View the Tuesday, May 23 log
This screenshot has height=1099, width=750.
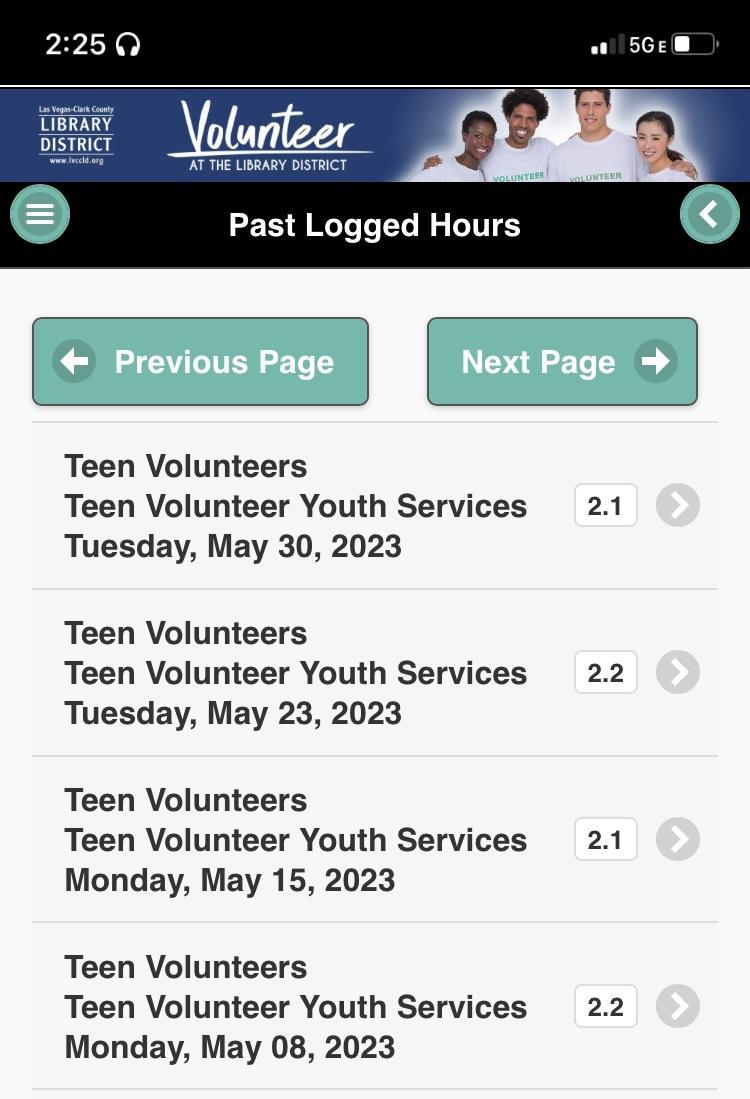(x=375, y=673)
